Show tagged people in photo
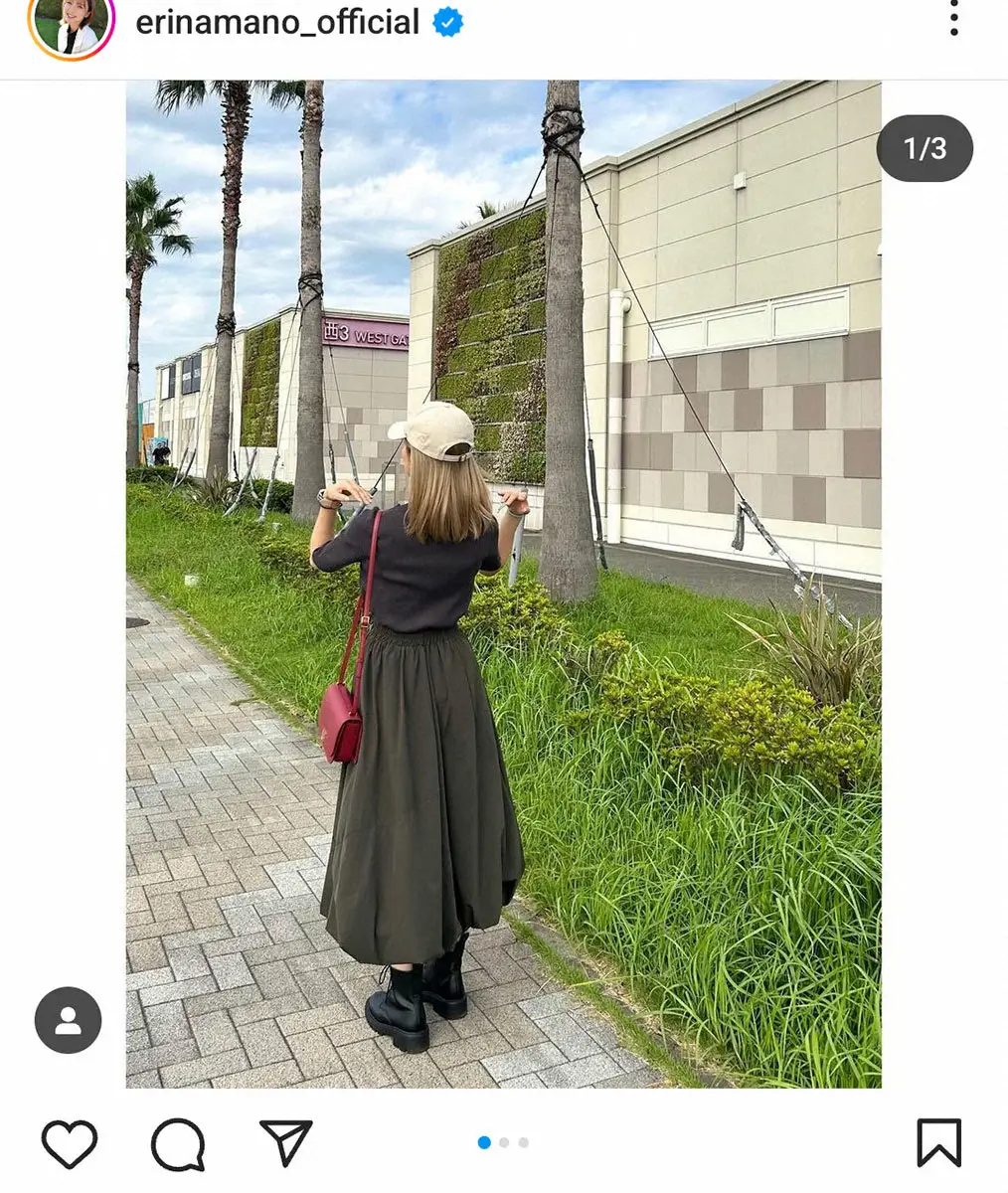 [x=68, y=1020]
